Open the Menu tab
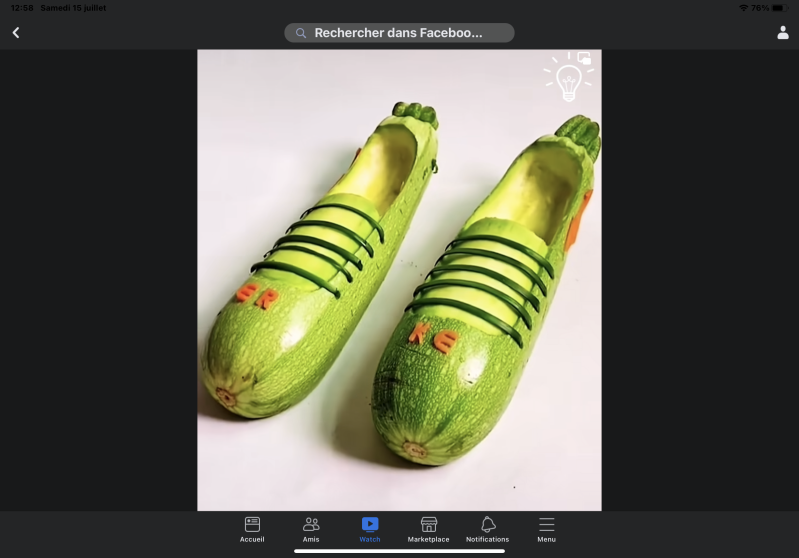Screen dimensions: 799x558 point(546,529)
